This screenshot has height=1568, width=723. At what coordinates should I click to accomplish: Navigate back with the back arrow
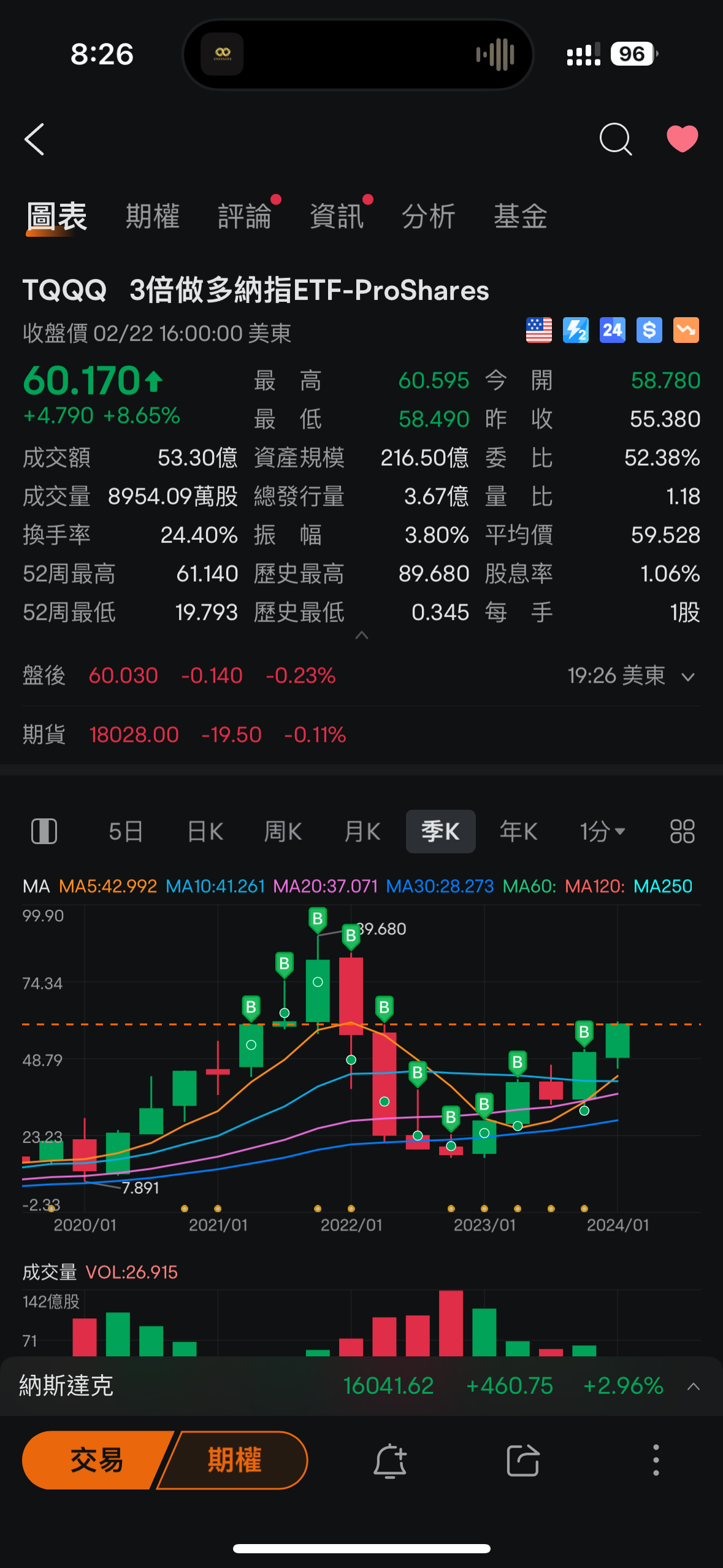(35, 139)
